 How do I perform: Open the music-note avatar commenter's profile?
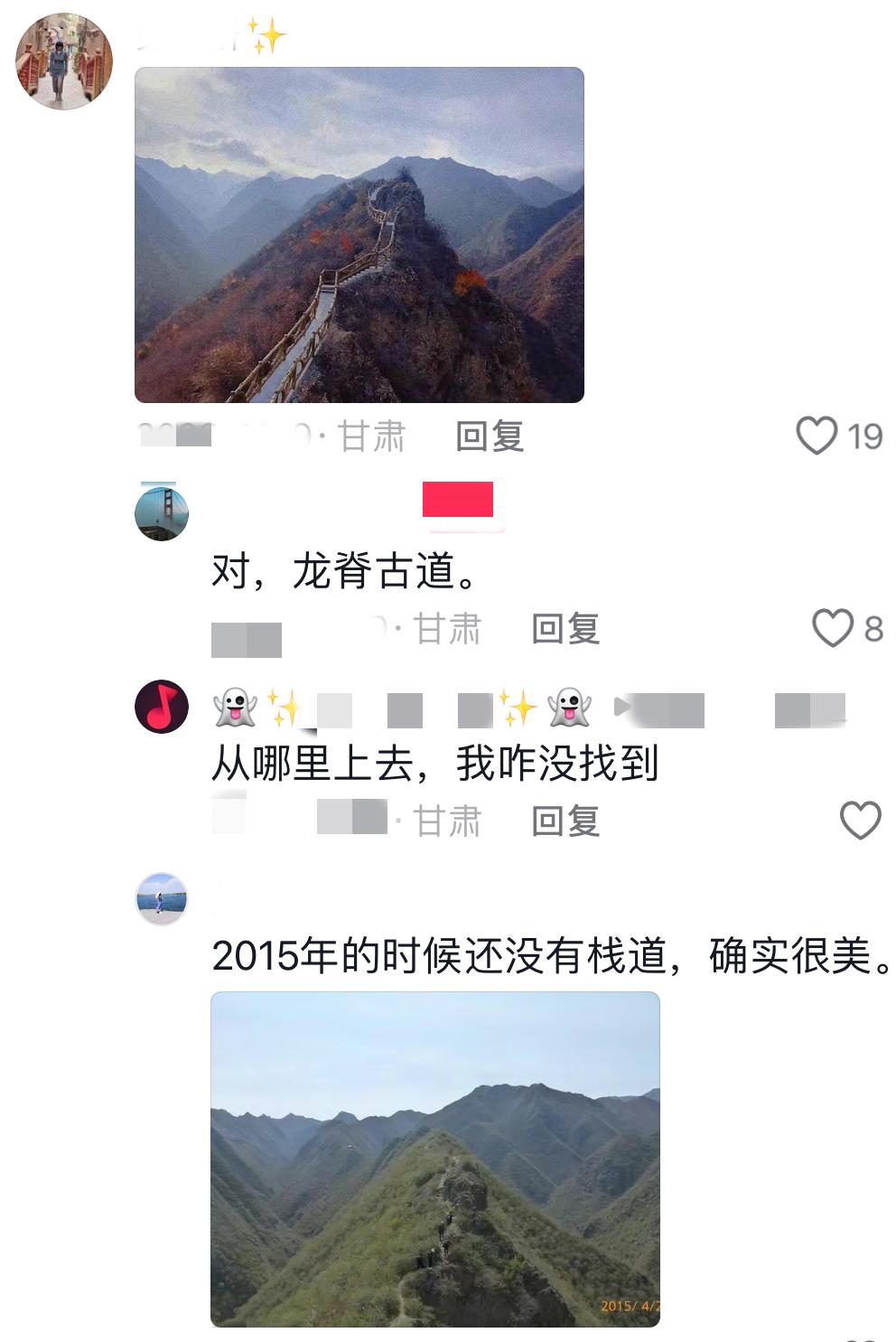coord(162,706)
